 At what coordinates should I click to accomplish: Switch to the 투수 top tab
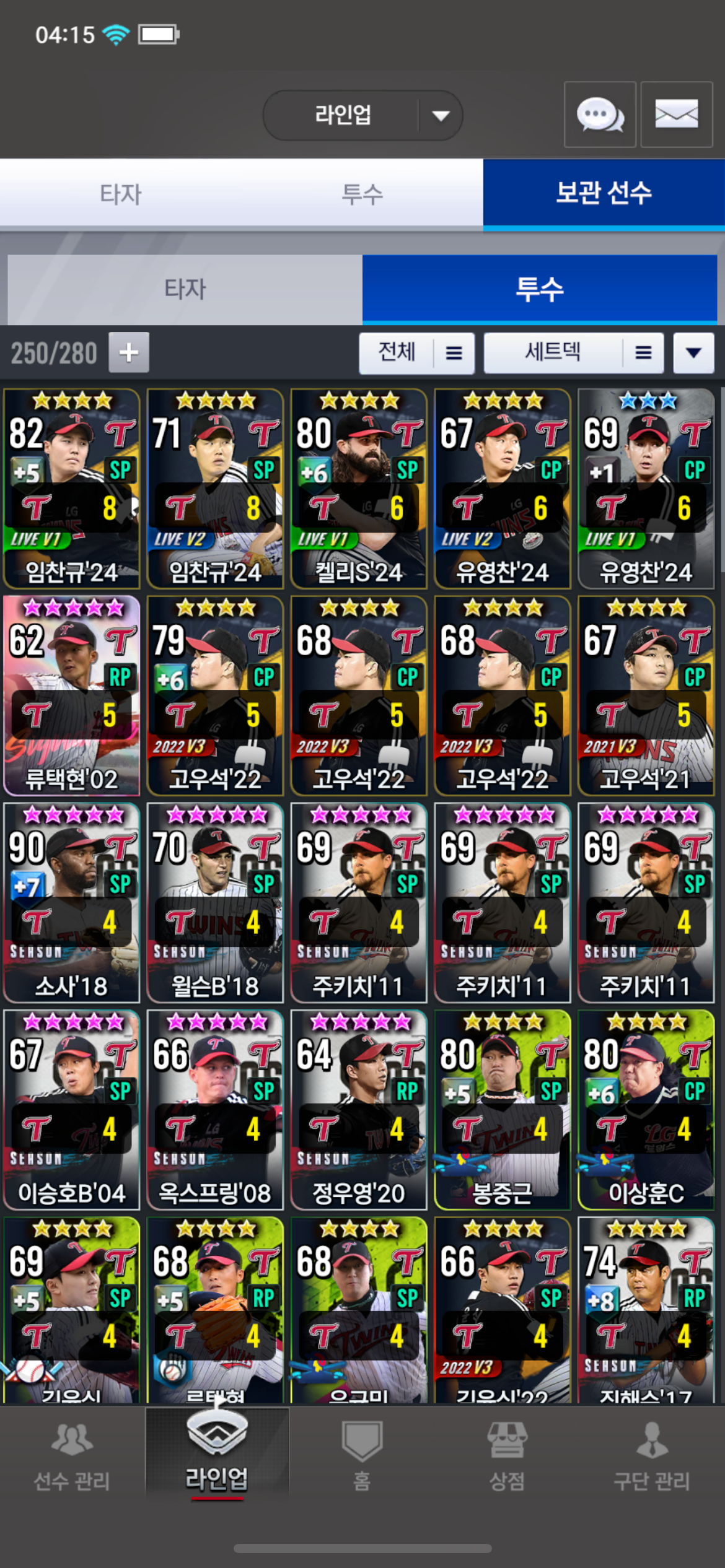362,194
